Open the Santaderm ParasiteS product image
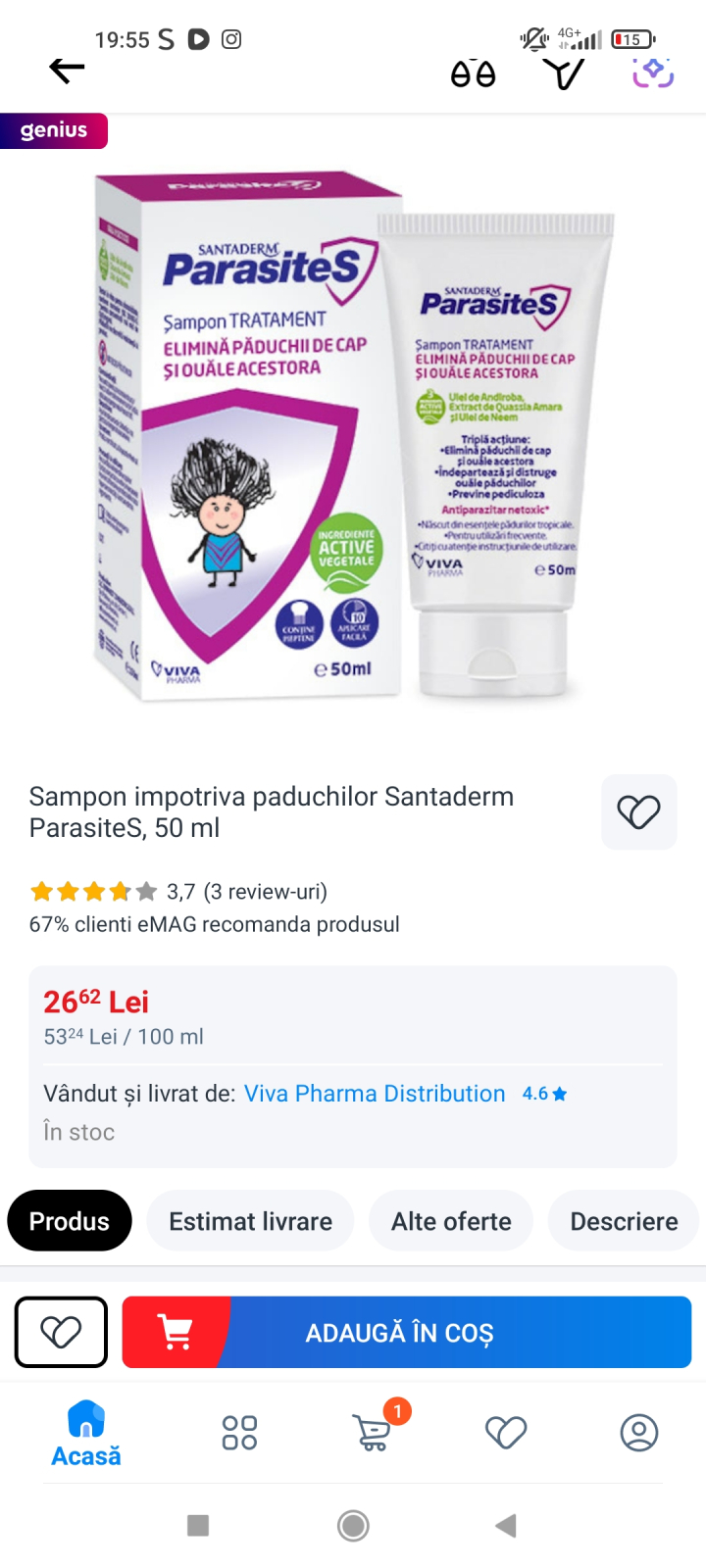The image size is (706, 1568). 353,436
